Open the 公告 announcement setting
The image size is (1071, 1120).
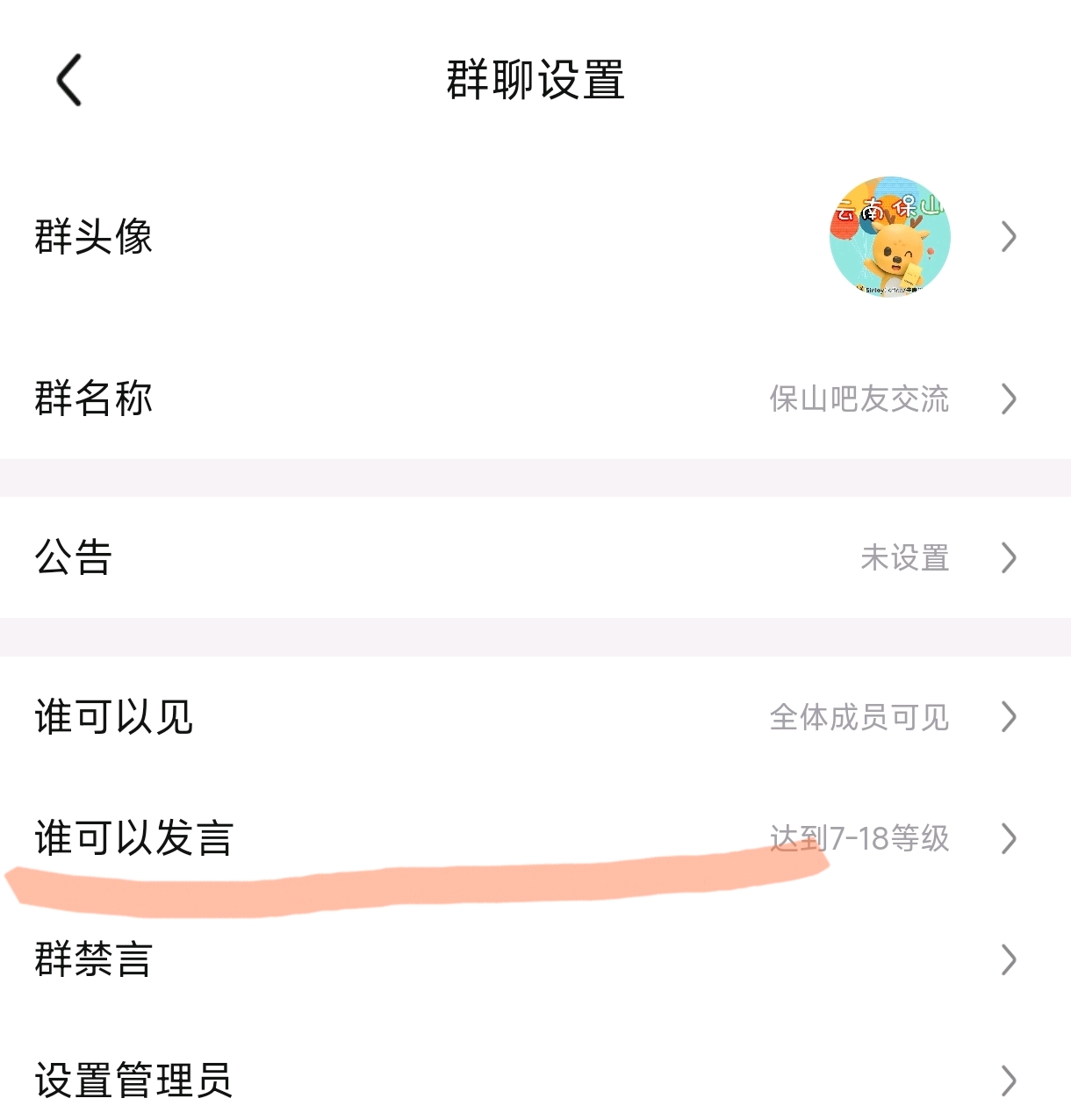point(534,557)
